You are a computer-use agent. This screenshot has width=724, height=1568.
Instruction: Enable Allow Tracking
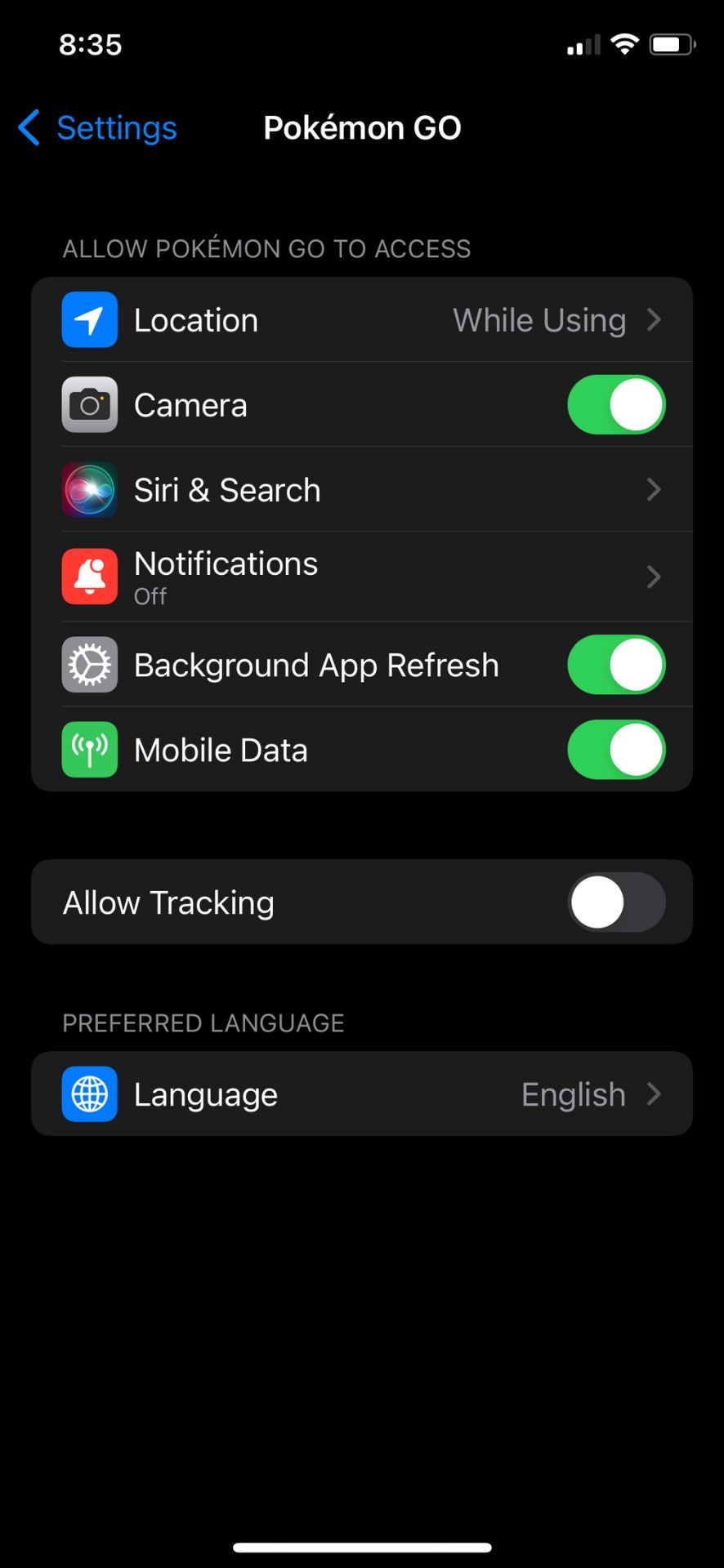click(616, 902)
